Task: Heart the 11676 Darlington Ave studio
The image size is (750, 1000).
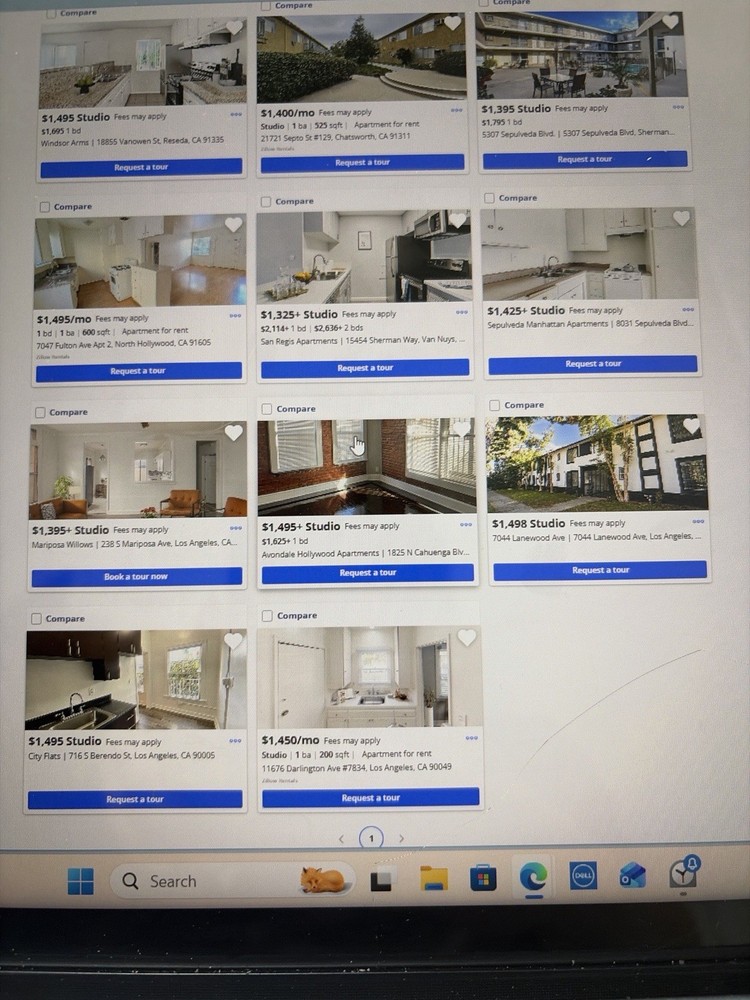Action: [x=466, y=638]
